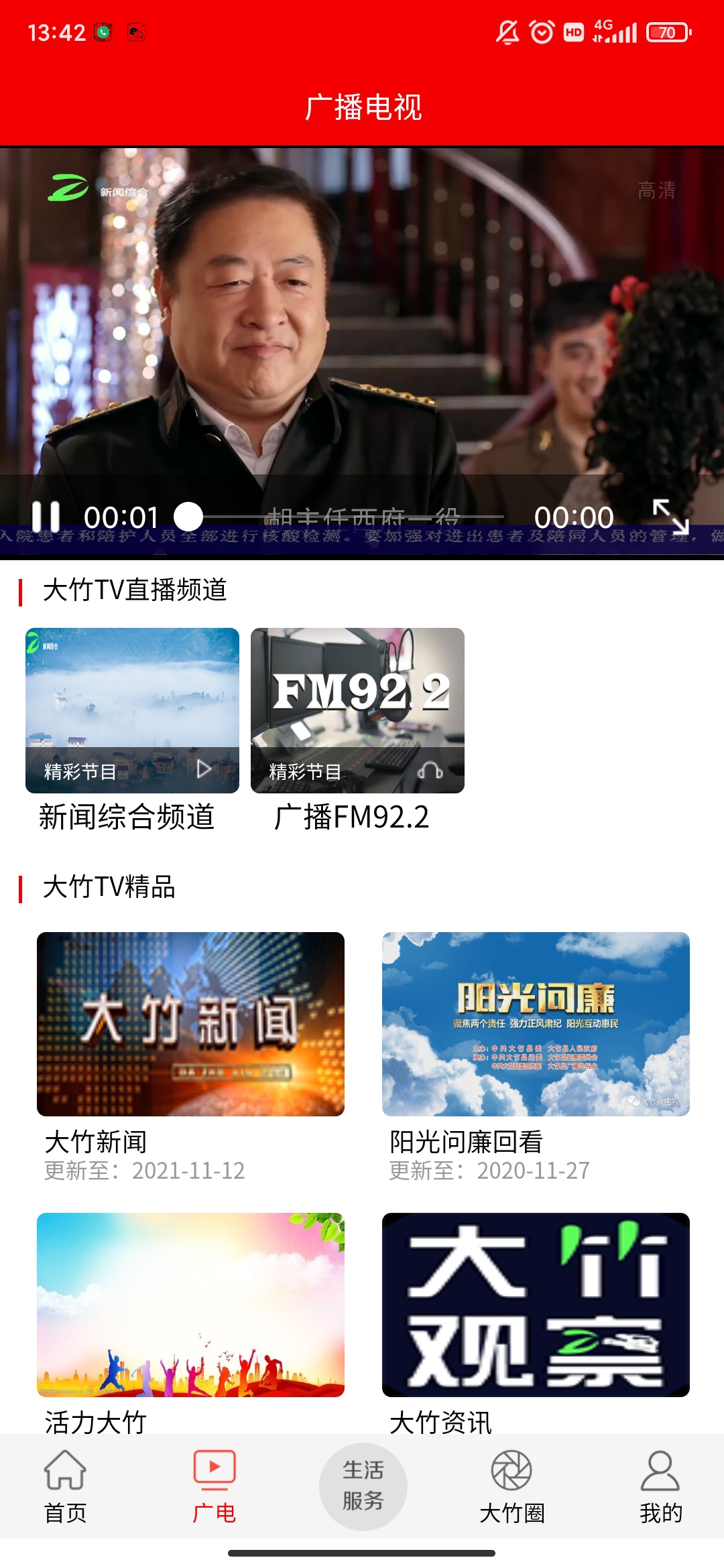724x1568 pixels.
Task: Expand the video to fullscreen
Action: coord(670,517)
